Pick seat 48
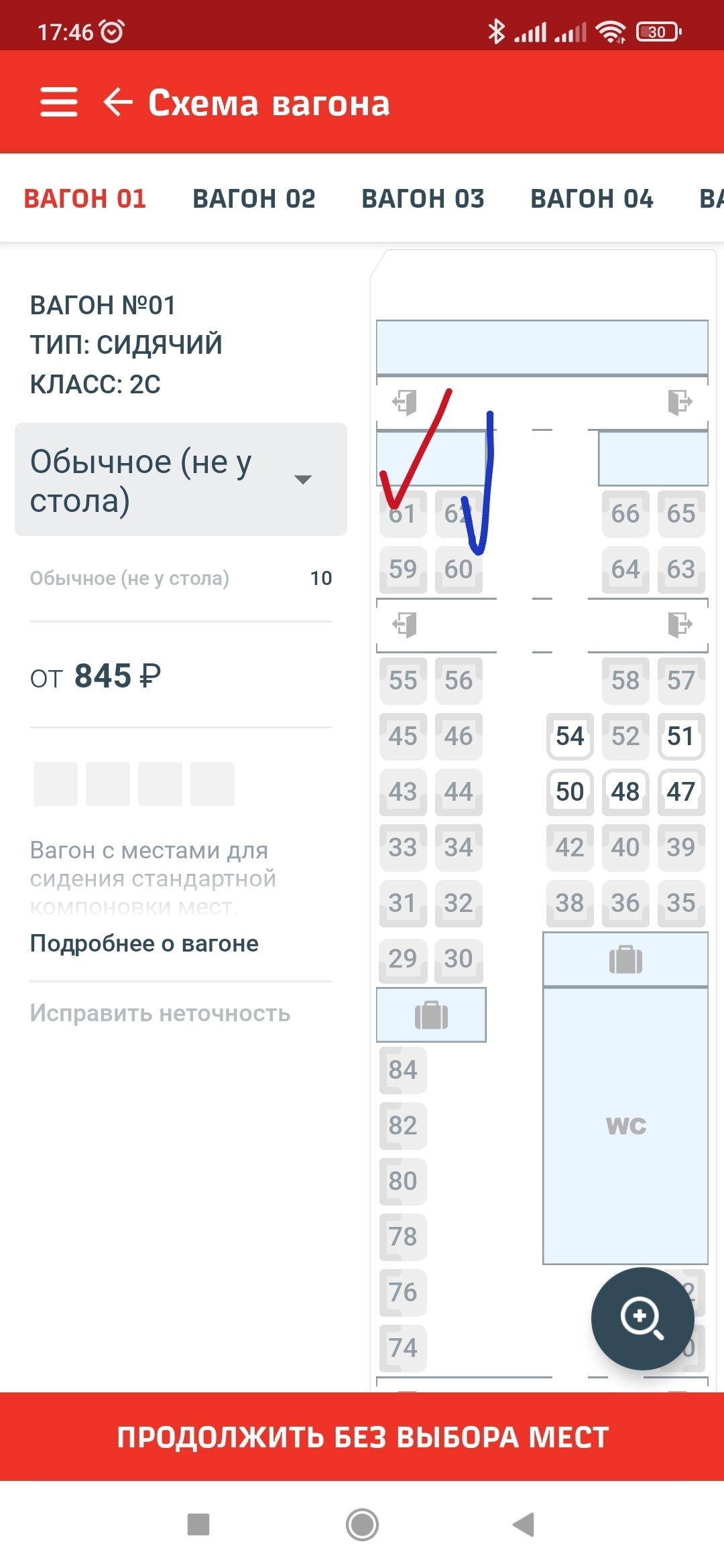Viewport: 724px width, 1568px height. [x=625, y=792]
